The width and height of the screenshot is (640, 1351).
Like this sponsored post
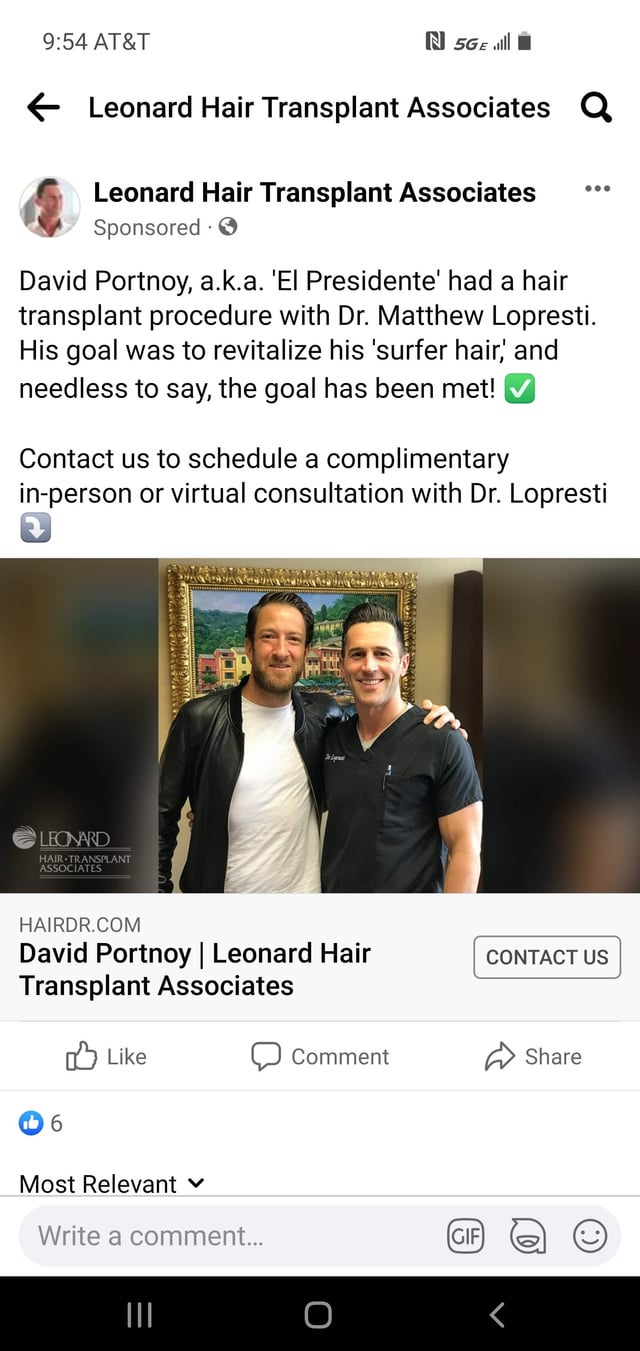coord(106,1056)
